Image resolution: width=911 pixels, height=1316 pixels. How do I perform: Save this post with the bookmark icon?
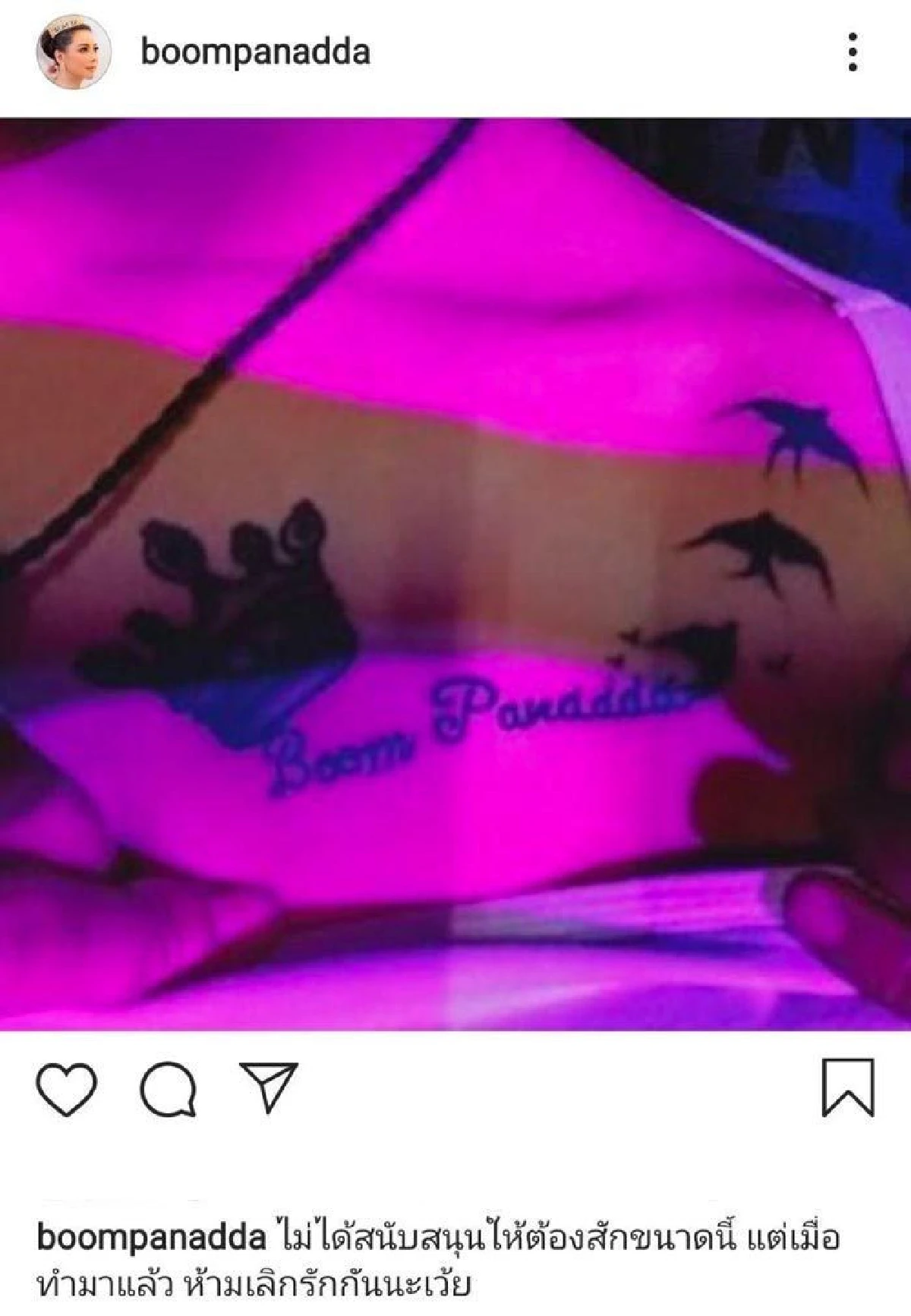[848, 1088]
